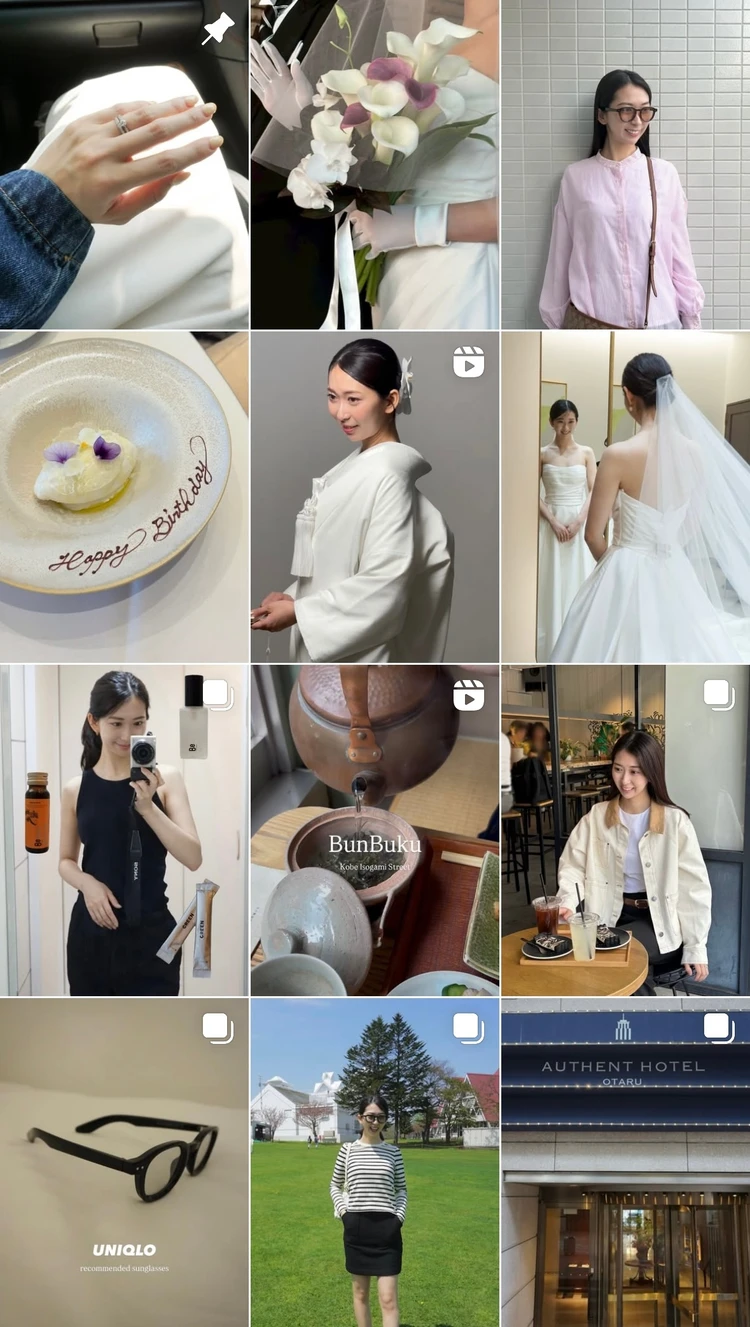Open the pink shirt outfit post
This screenshot has width=750, height=1327.
tap(626, 165)
